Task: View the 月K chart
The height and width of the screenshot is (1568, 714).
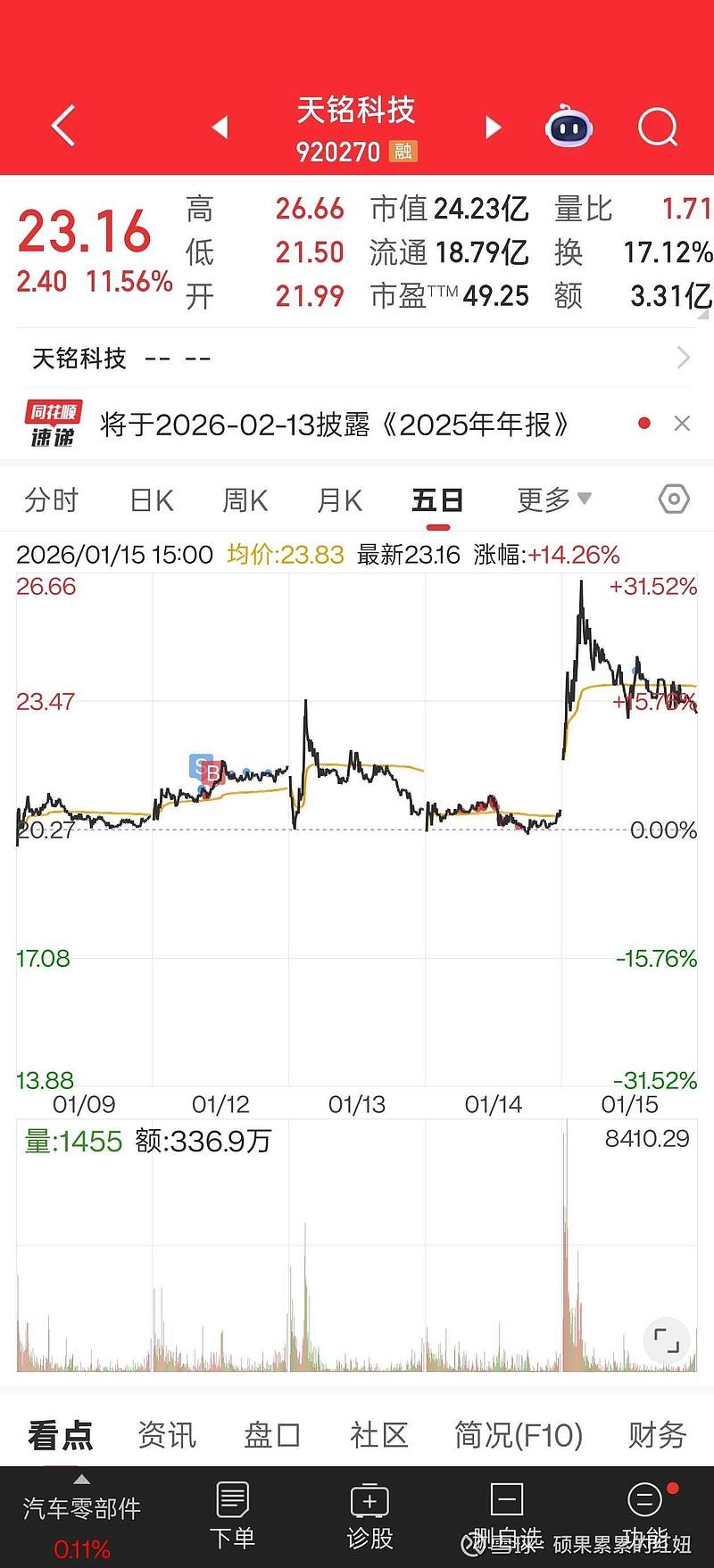Action: pyautogui.click(x=340, y=500)
